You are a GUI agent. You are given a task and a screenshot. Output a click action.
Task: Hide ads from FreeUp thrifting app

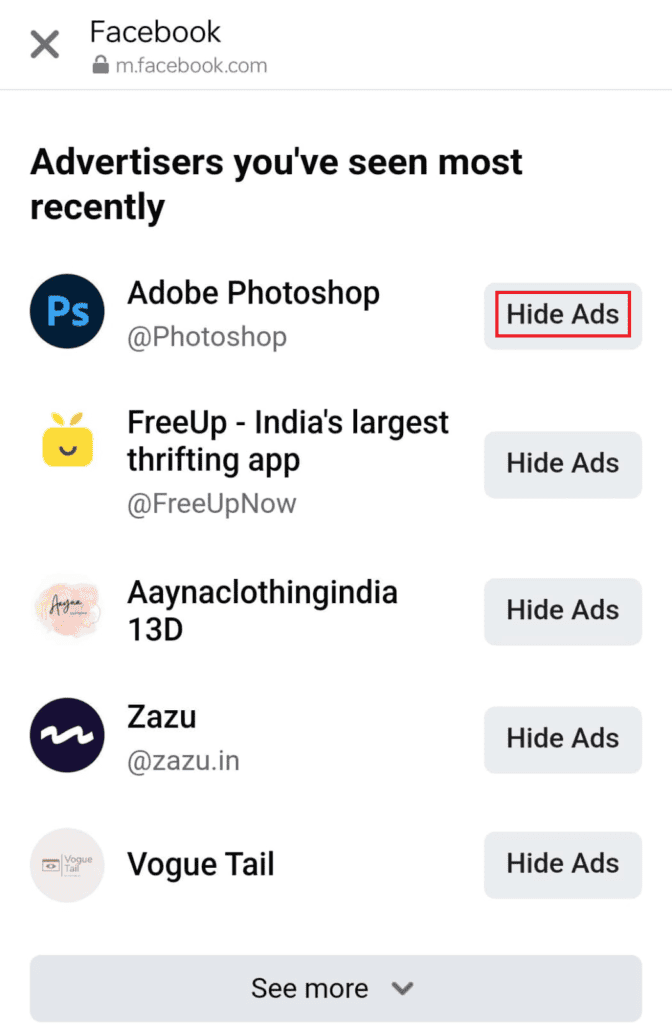pyautogui.click(x=563, y=464)
